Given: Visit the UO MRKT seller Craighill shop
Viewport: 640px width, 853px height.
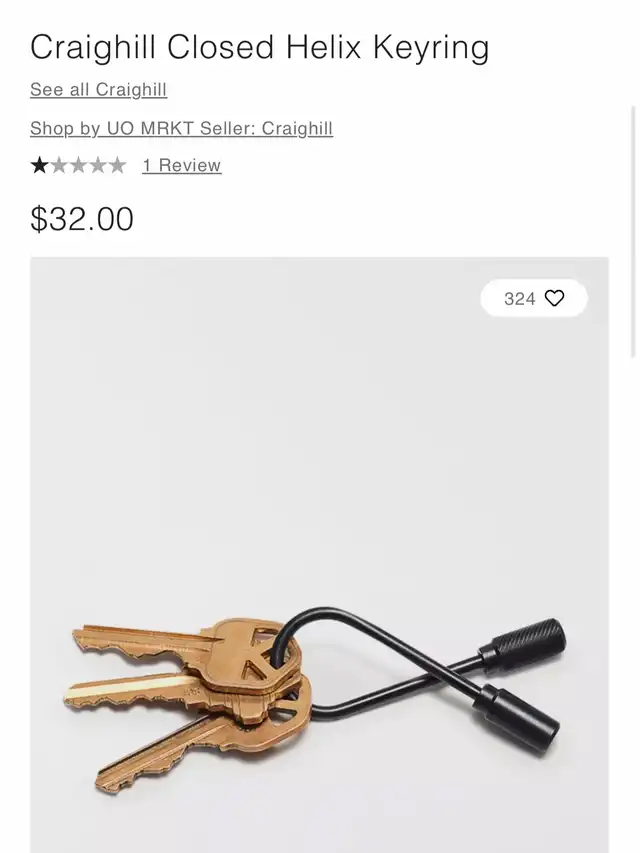Looking at the screenshot, I should [181, 128].
